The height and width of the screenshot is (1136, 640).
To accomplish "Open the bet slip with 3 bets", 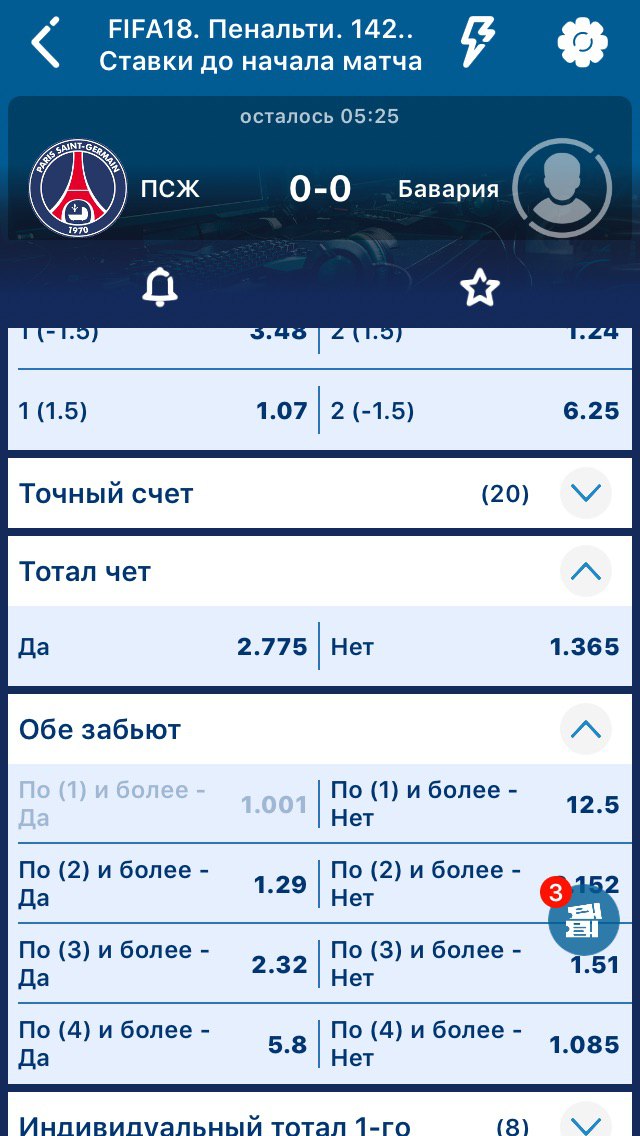I will point(583,919).
